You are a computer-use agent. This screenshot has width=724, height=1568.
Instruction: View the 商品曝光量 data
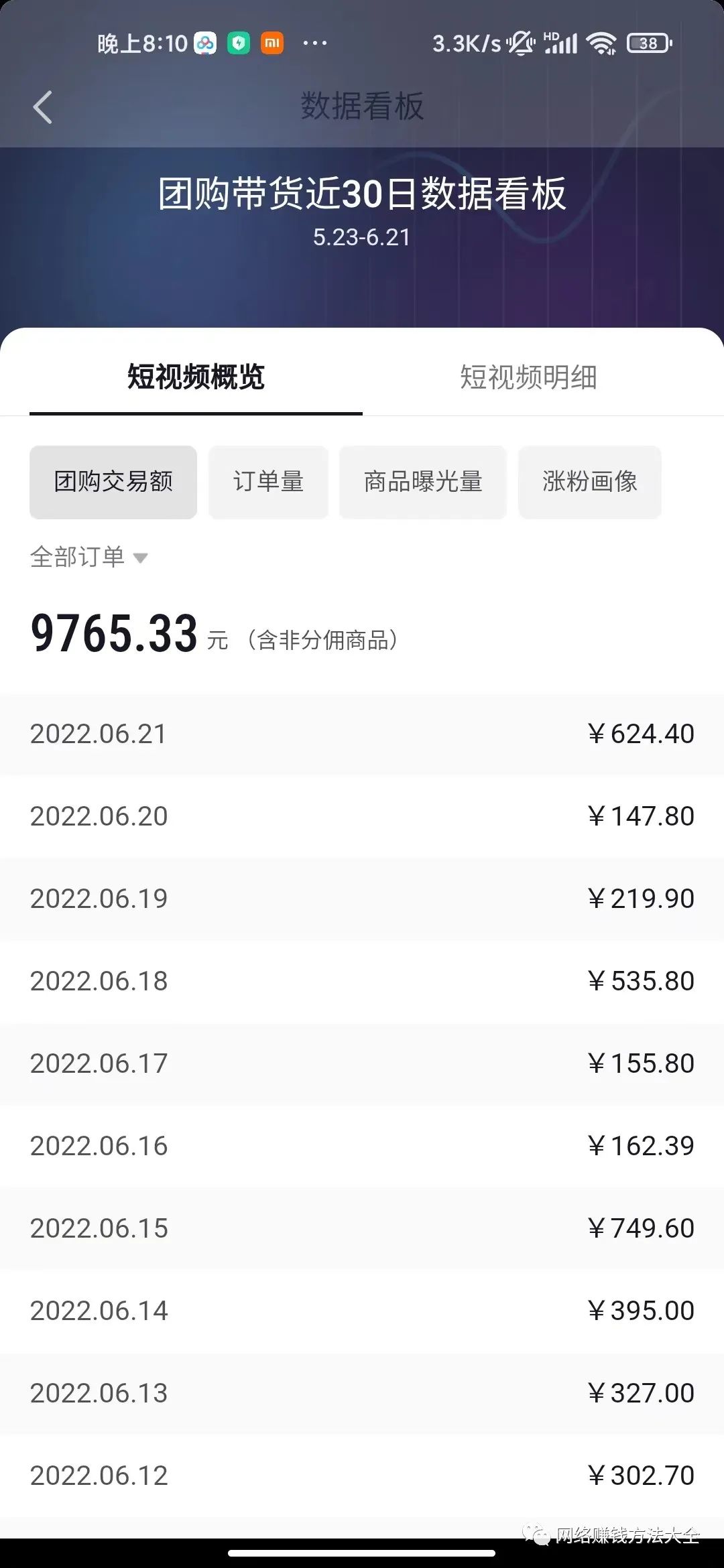423,482
